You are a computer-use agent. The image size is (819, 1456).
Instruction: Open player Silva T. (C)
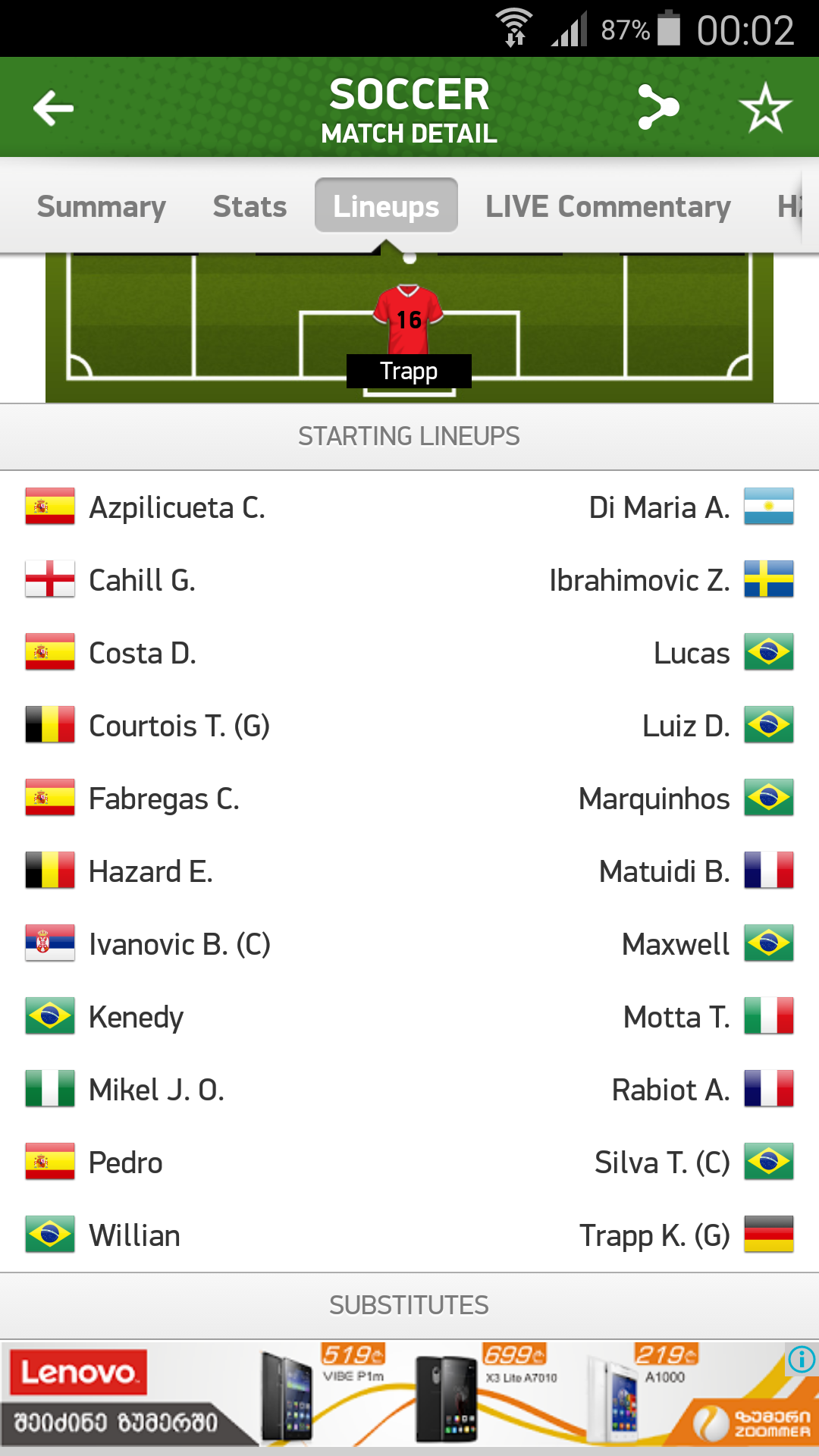pos(661,1163)
